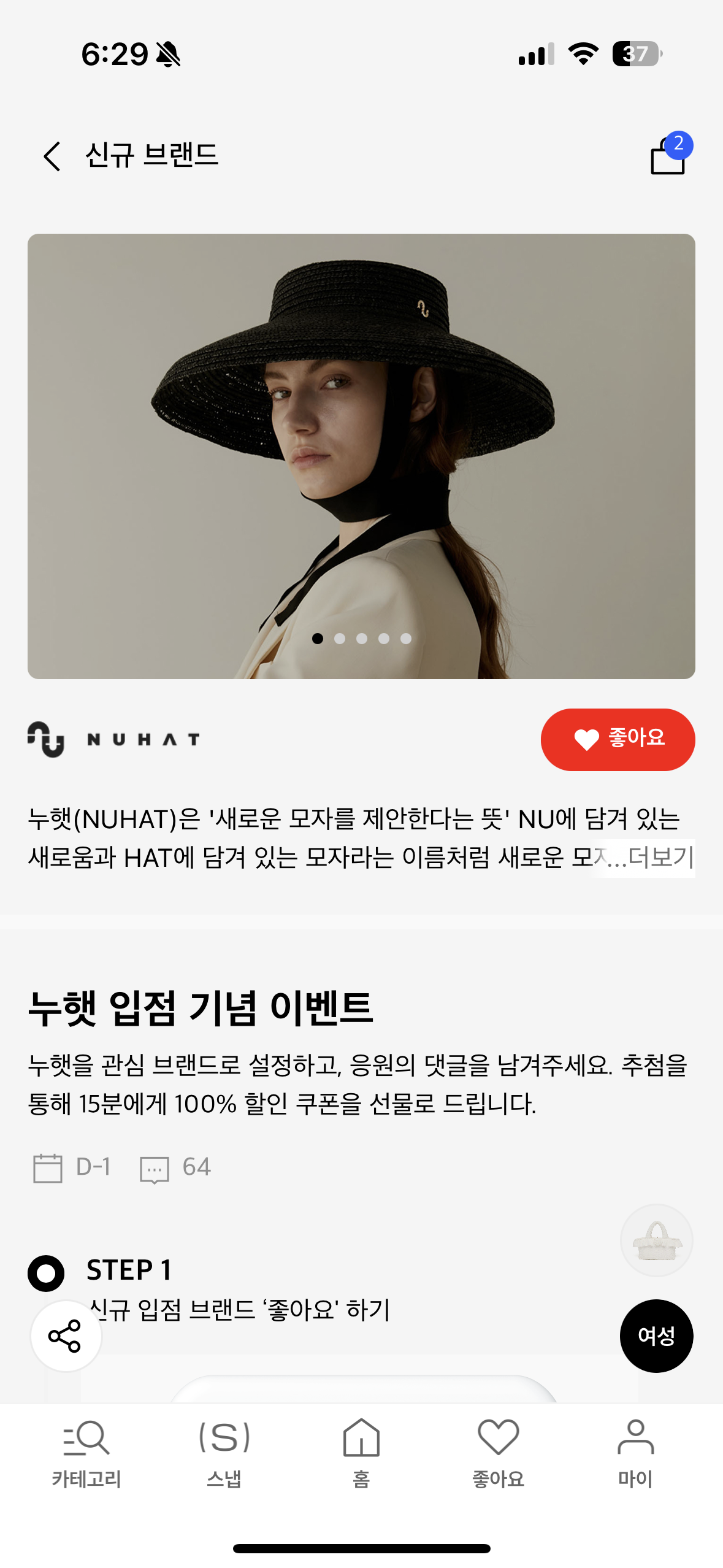This screenshot has height=1568, width=723.
Task: Open the shopping bag cart
Action: (668, 156)
